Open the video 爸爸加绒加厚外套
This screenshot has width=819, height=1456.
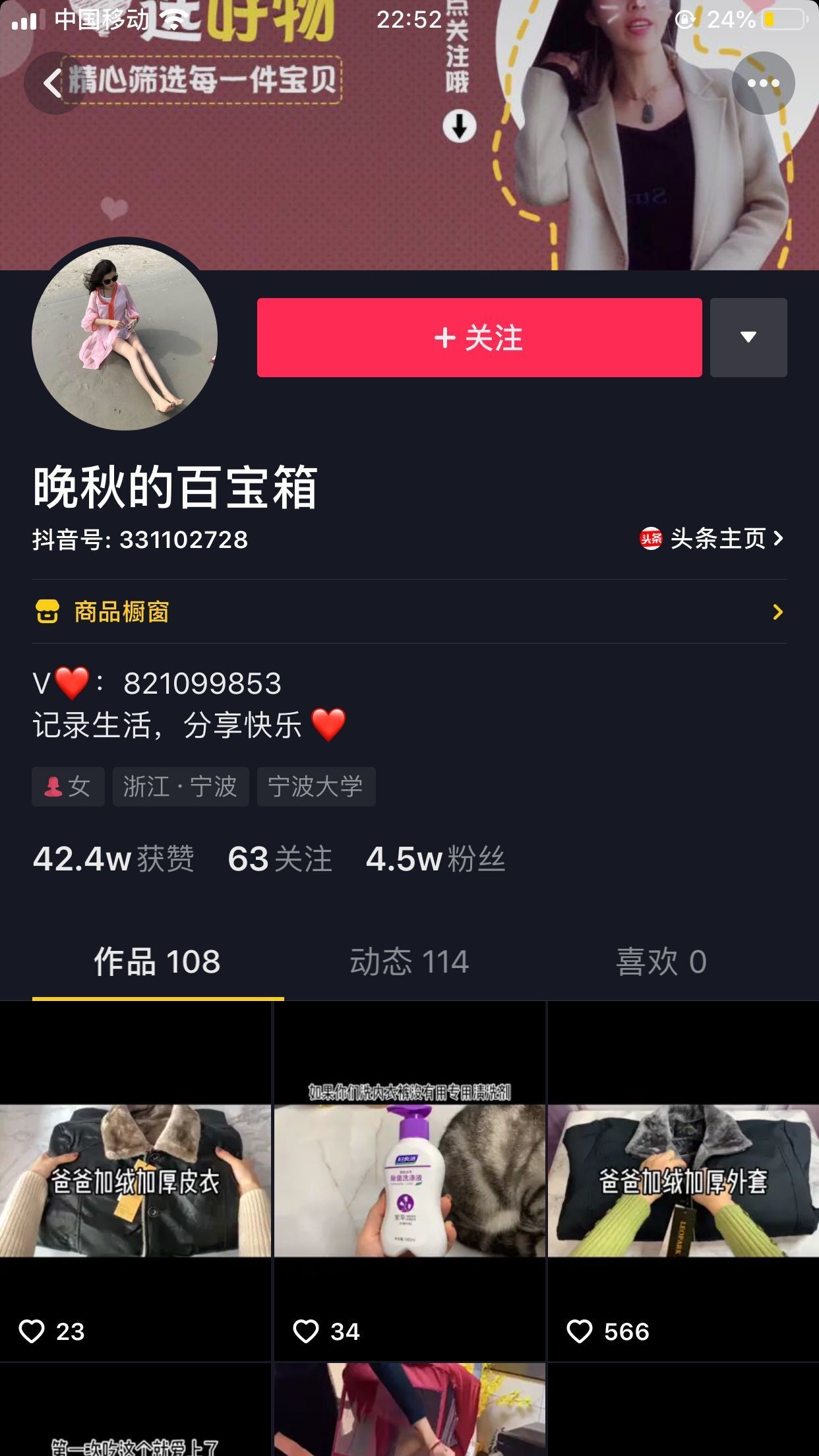pos(683,1180)
